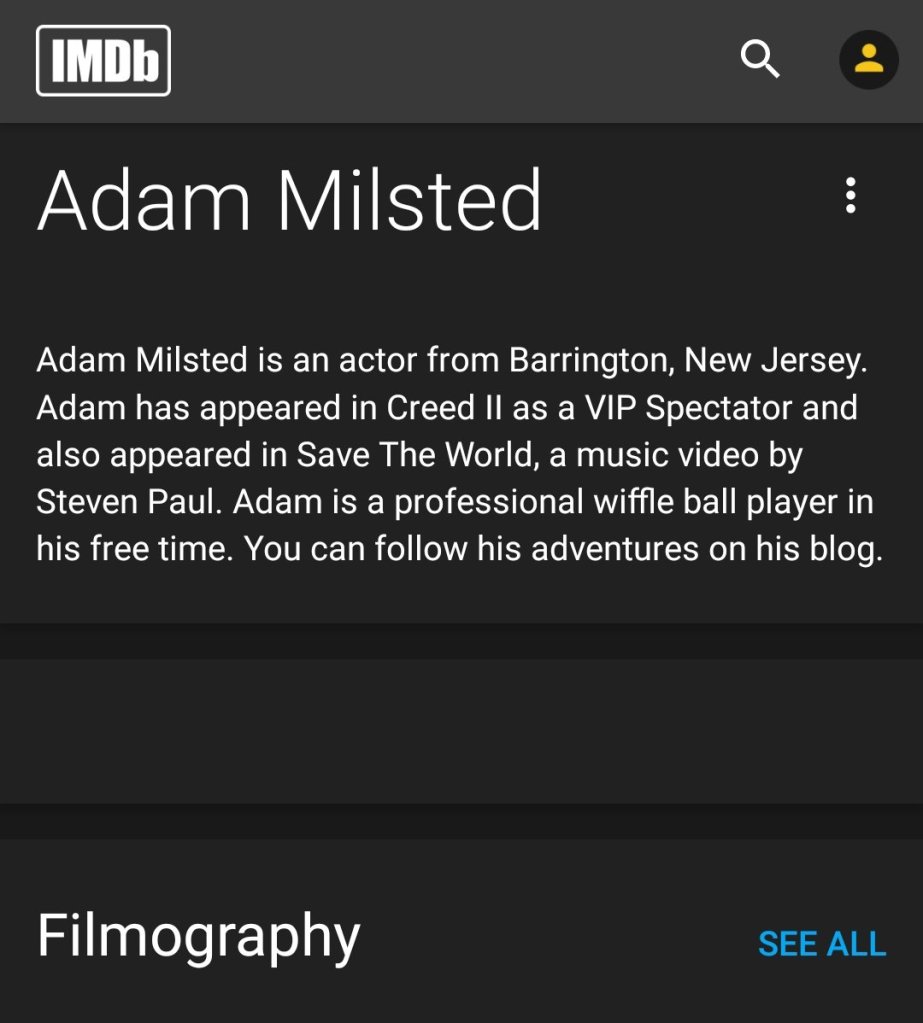Viewport: 923px width, 1023px height.
Task: Open the overflow menu beside Adam Milsted
Action: 850,196
